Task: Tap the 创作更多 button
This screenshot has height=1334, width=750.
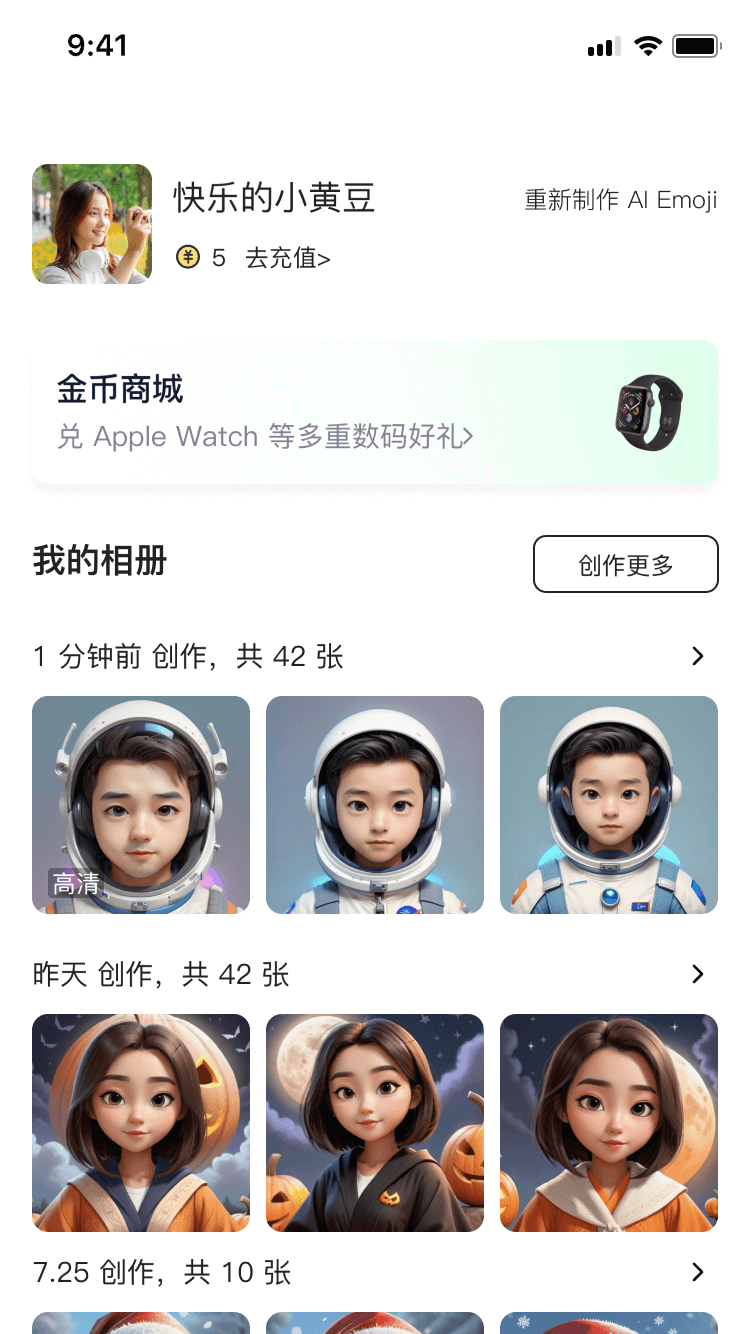Action: coord(625,565)
